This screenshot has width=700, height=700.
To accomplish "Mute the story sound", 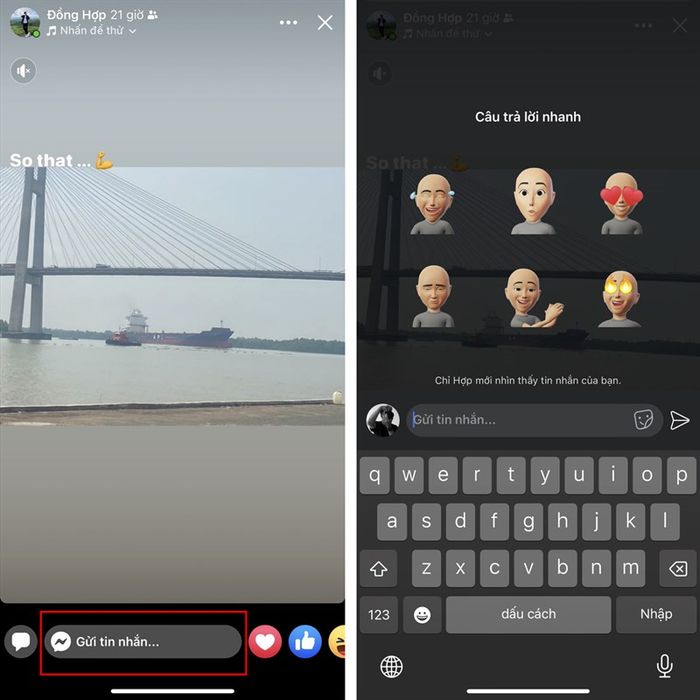I will tap(23, 70).
